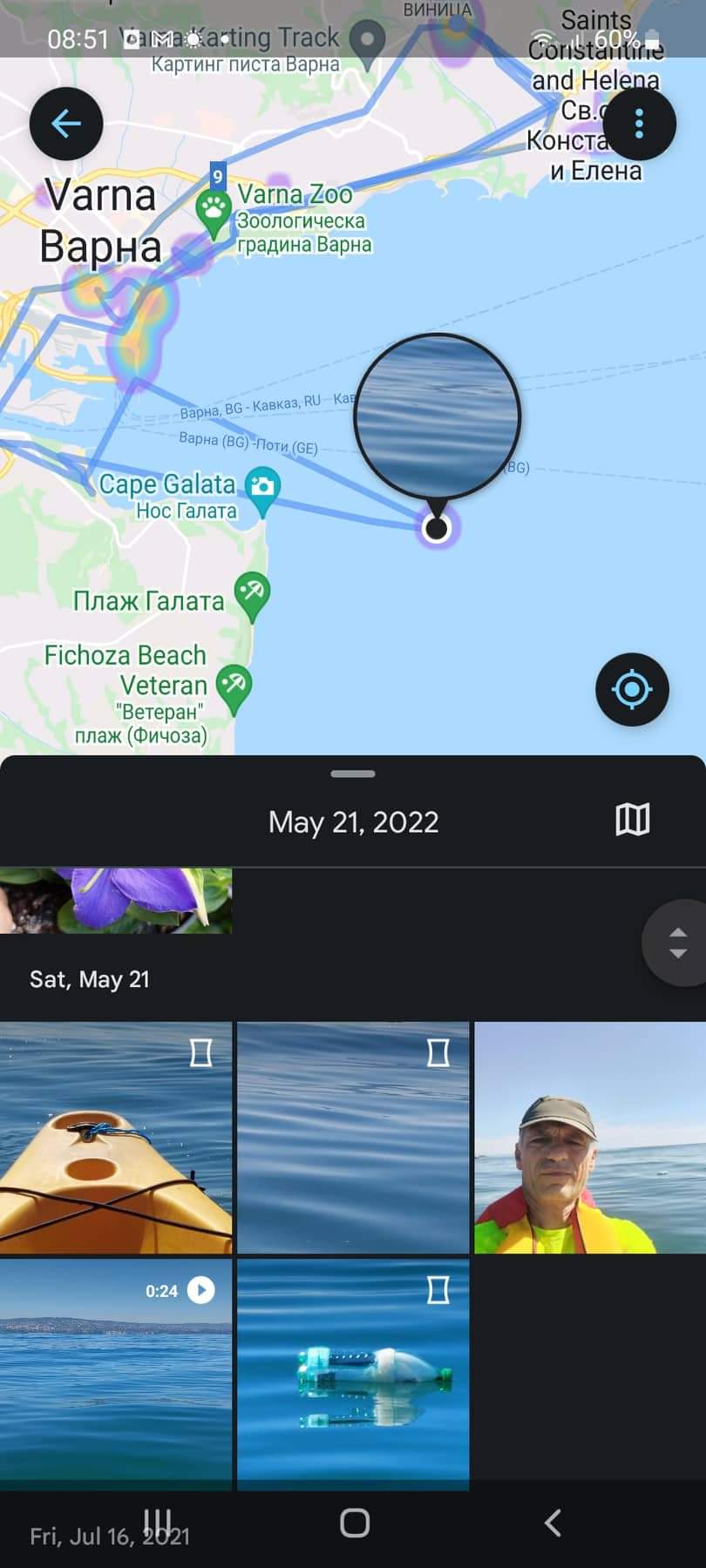Tap the system home button
Screen dimensions: 706x1568
(355, 1523)
